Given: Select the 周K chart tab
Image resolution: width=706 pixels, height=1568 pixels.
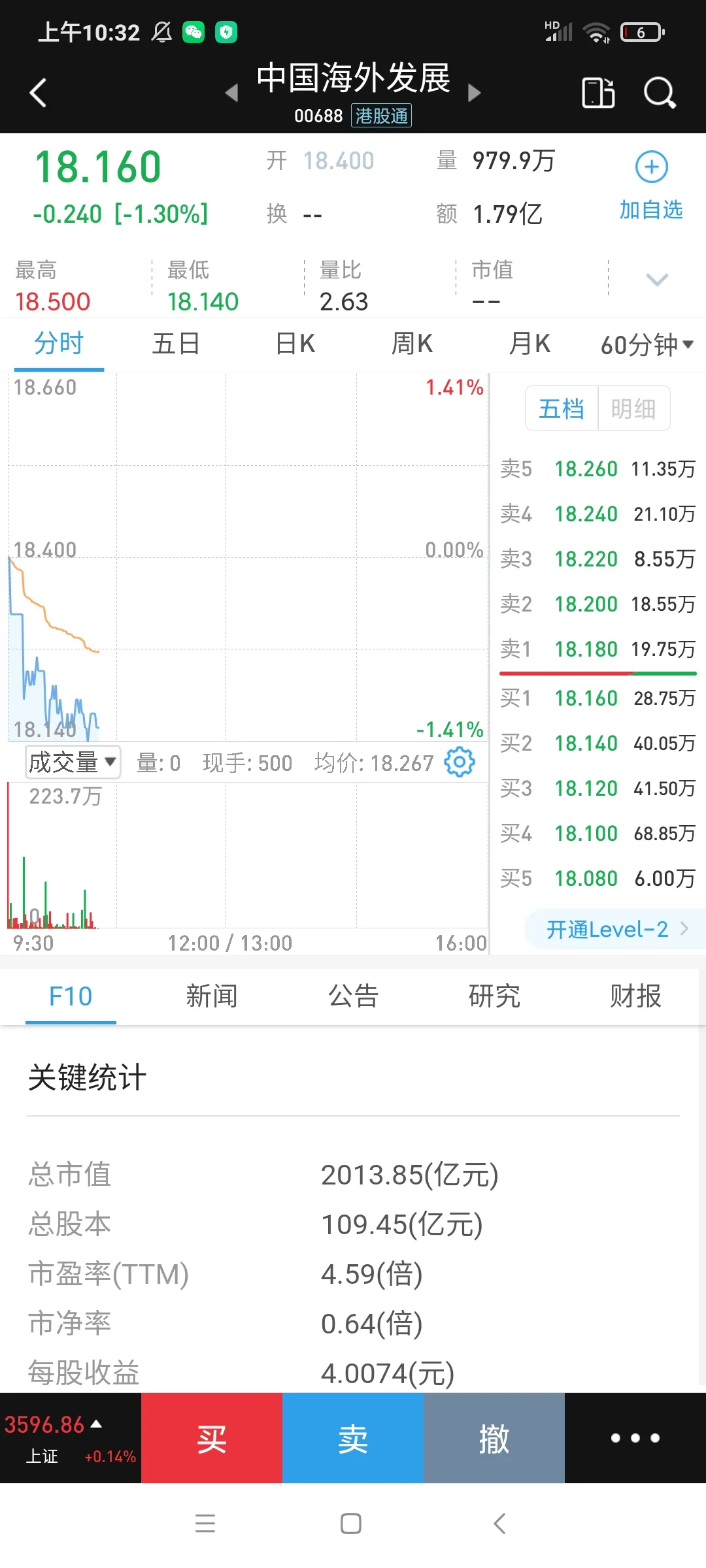Looking at the screenshot, I should point(412,343).
